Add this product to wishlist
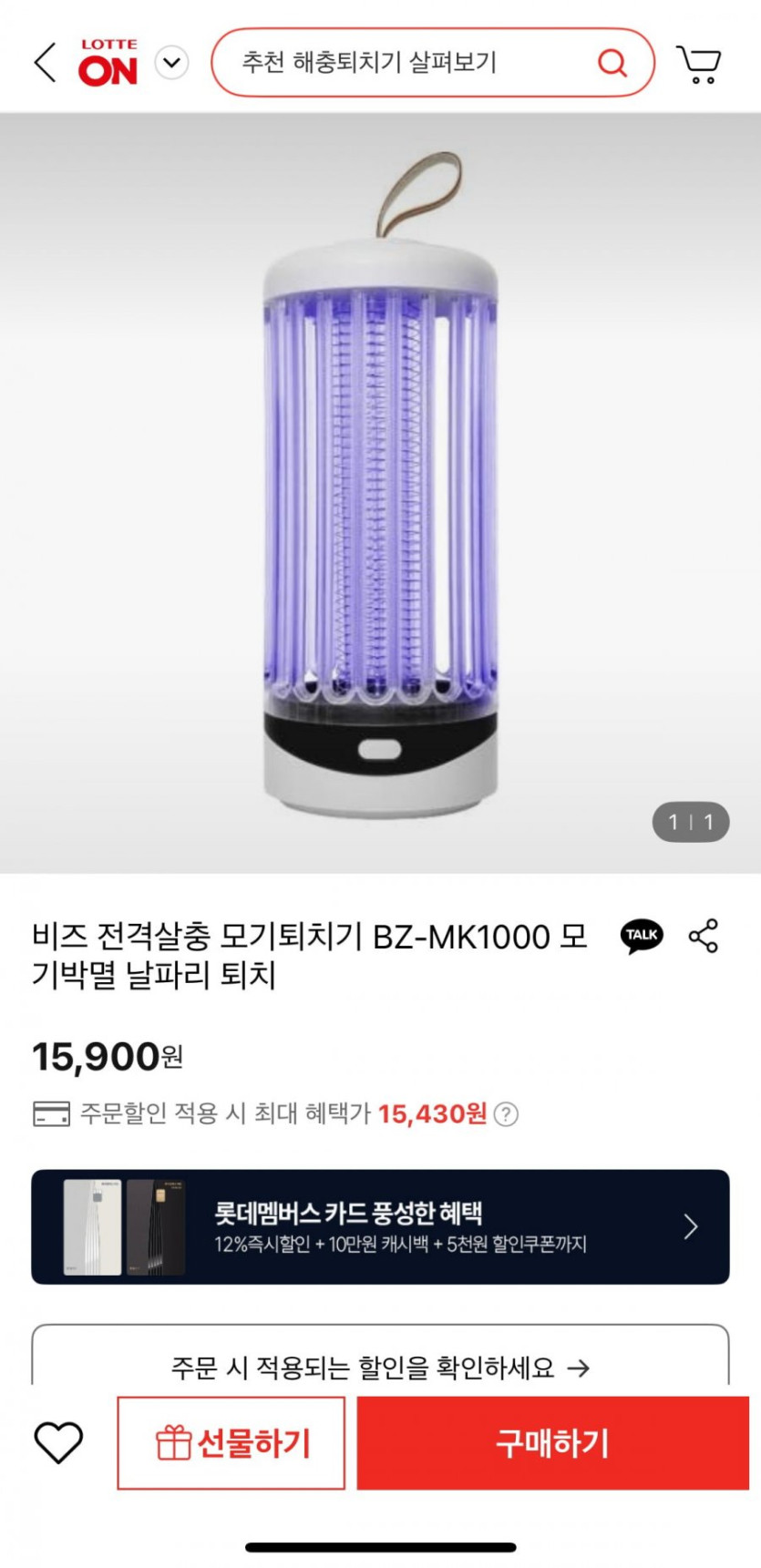The image size is (761, 1568). (x=58, y=1442)
